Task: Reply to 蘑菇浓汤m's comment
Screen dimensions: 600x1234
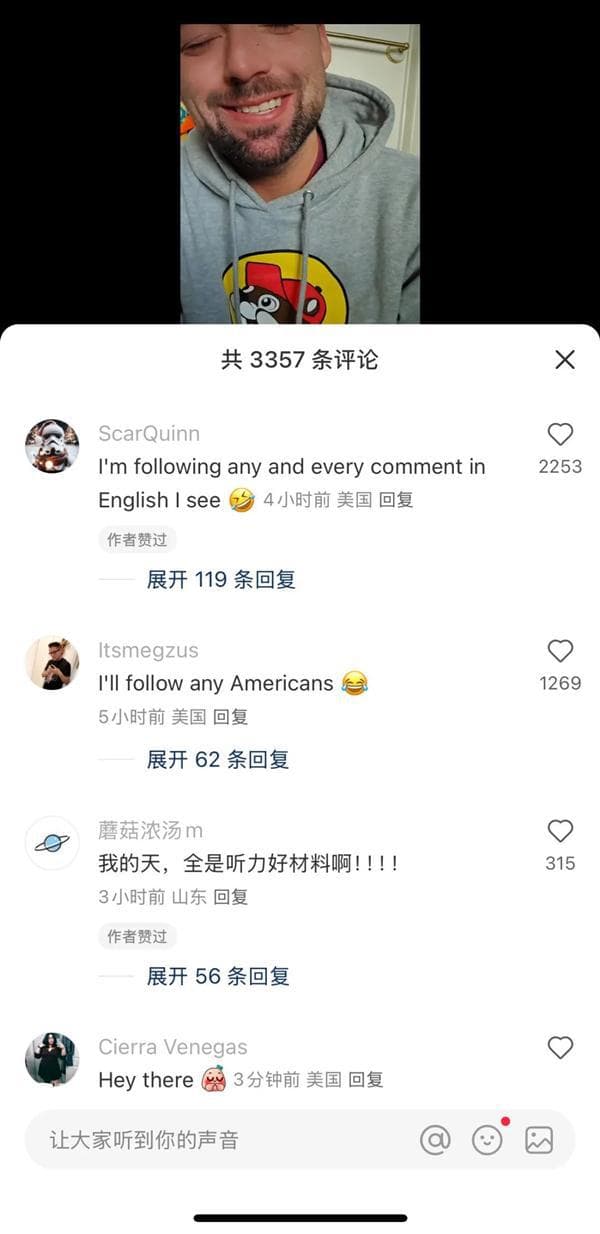Action: [x=231, y=897]
